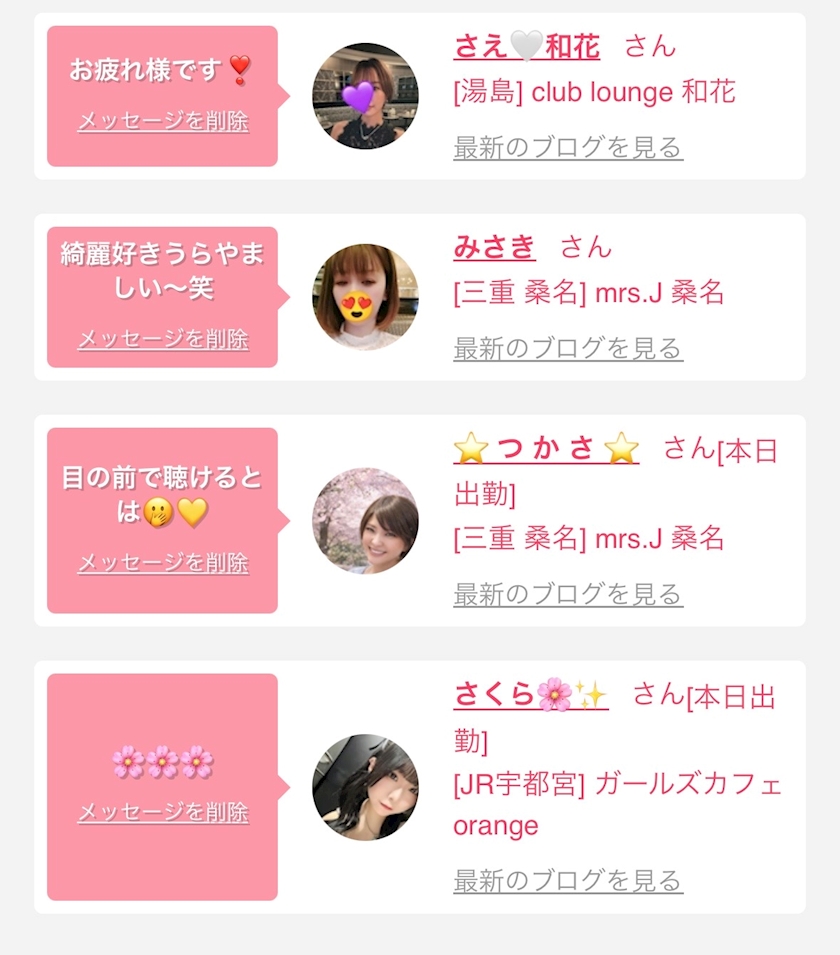840x955 pixels.
Task: Tap みさき's profile photo
Action: [x=365, y=297]
